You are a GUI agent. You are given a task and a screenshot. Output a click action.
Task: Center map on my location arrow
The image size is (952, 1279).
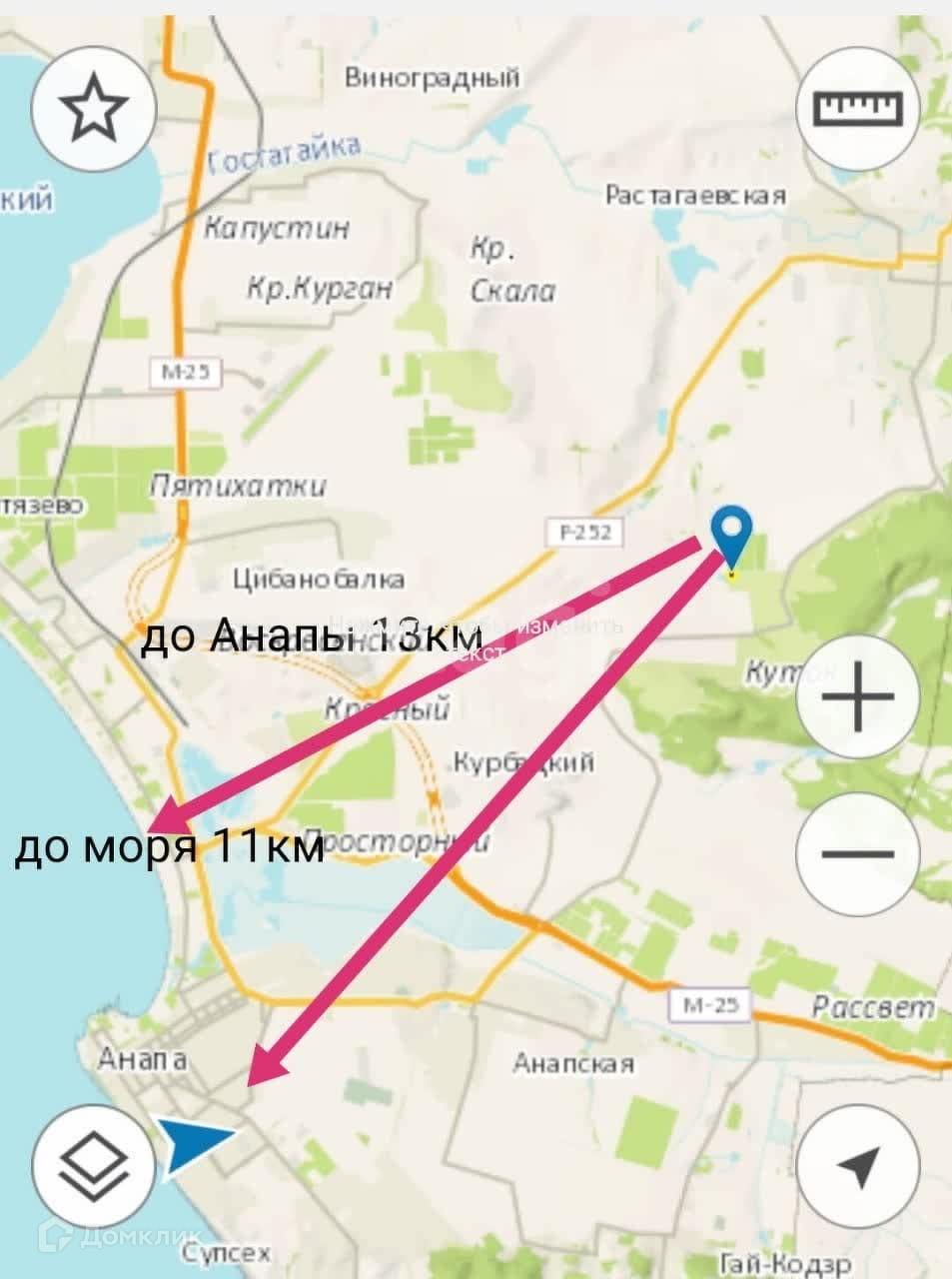click(857, 1165)
